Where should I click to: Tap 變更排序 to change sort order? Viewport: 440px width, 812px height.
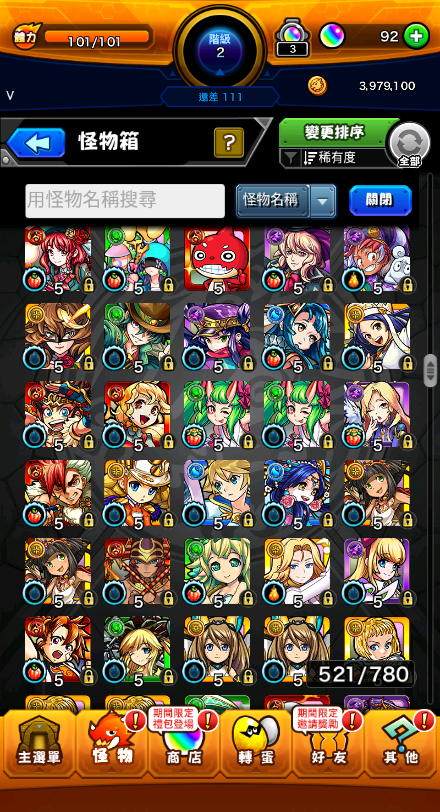(x=334, y=133)
